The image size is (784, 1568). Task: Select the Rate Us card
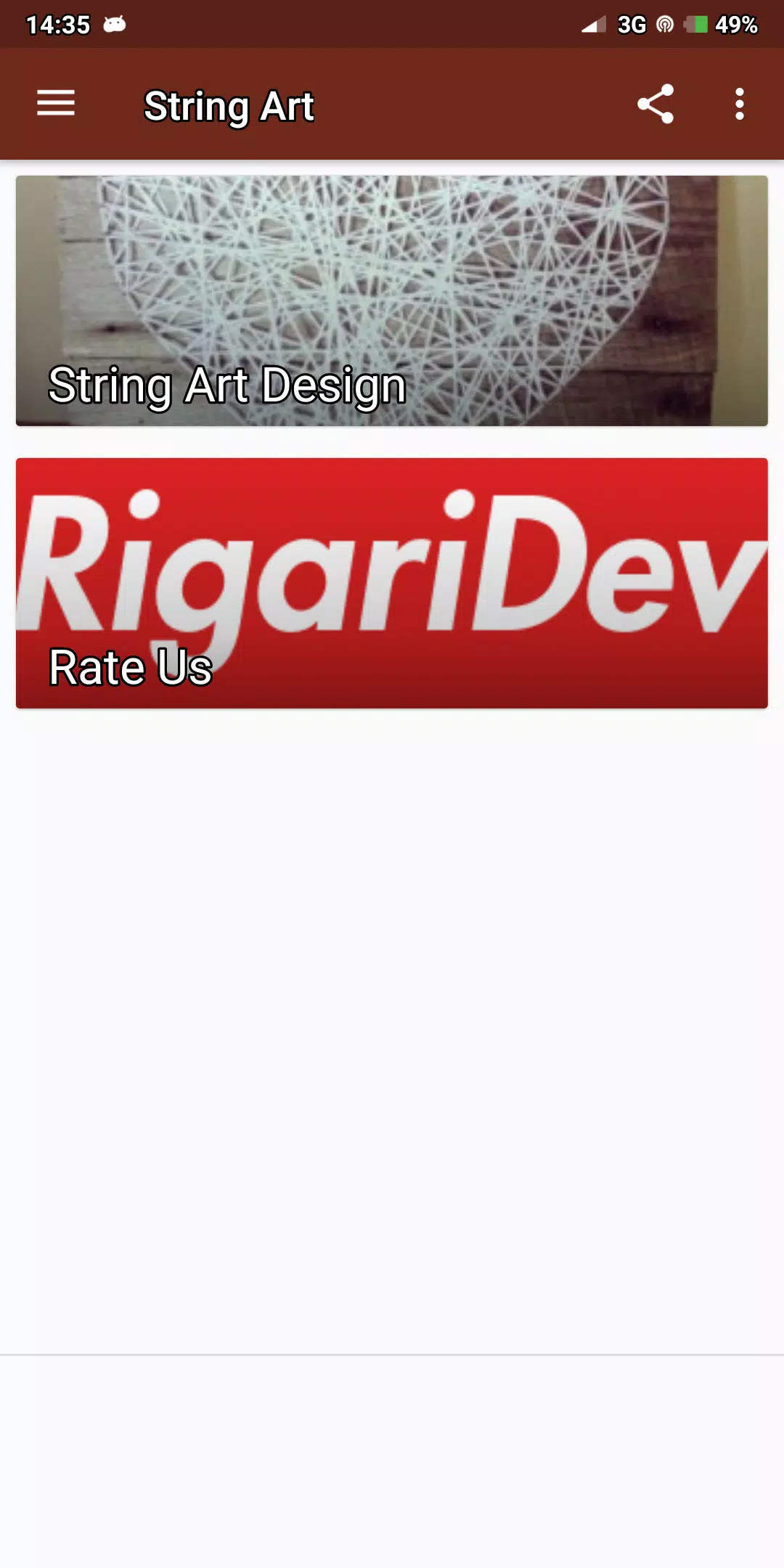pyautogui.click(x=392, y=583)
